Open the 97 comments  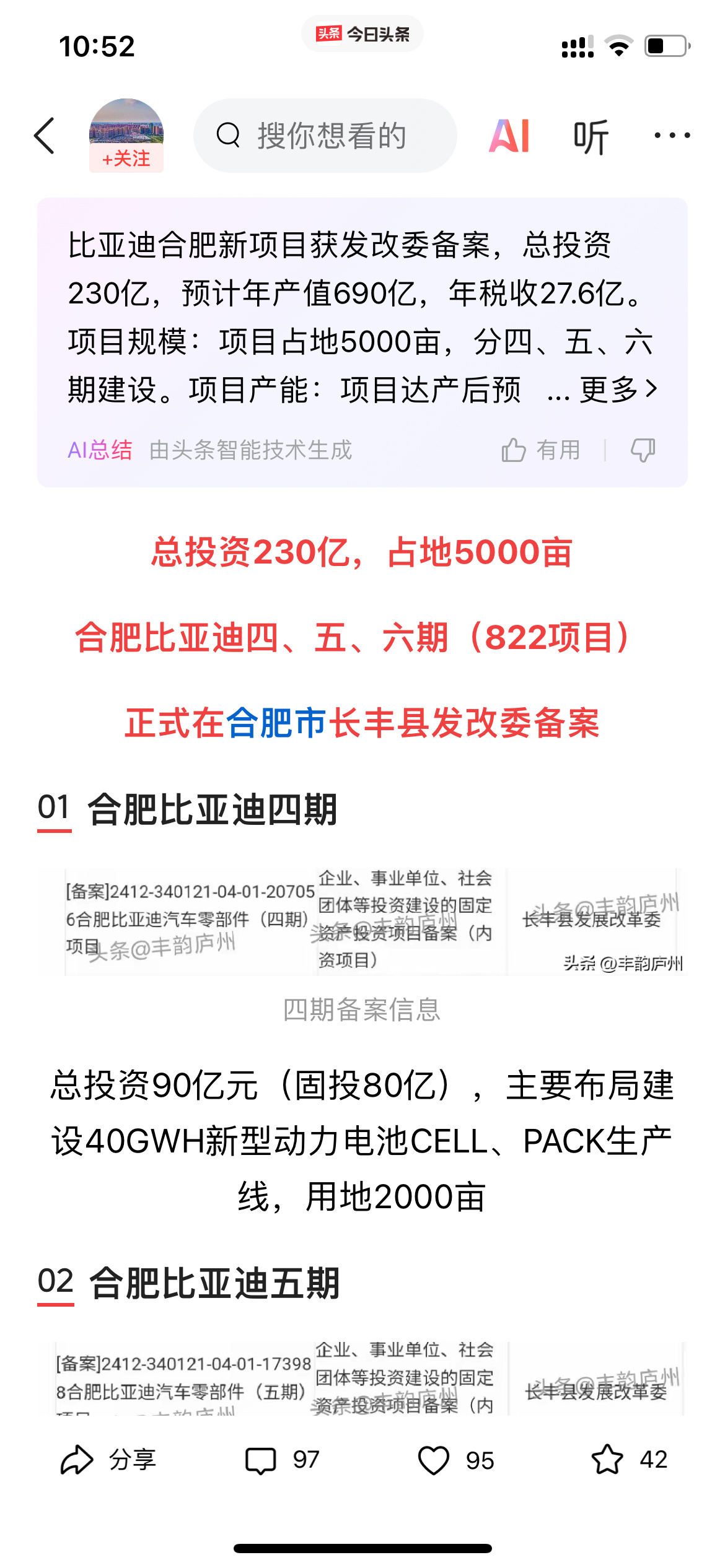point(282,1460)
